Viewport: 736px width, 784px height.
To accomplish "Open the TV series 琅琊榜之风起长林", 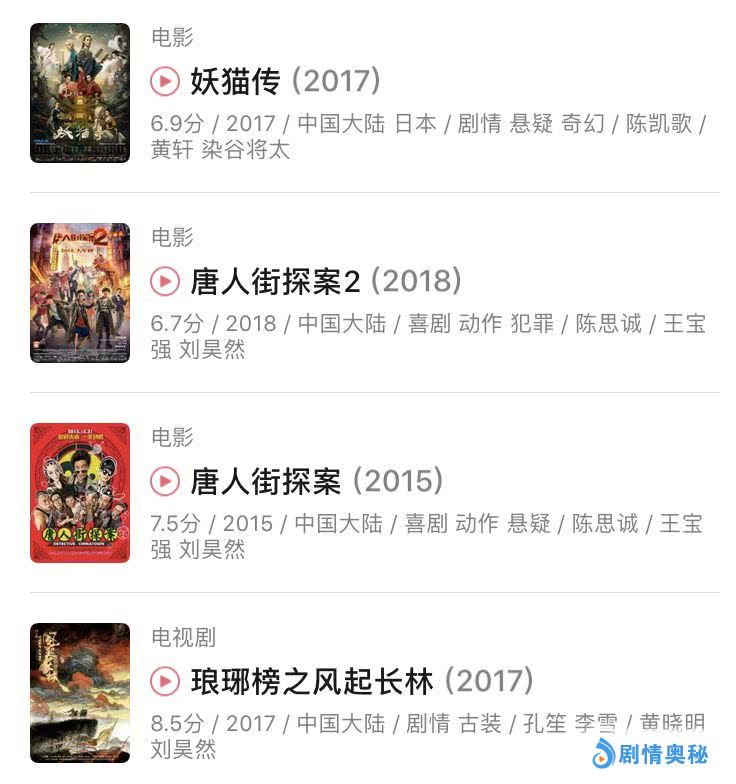I will pos(361,681).
